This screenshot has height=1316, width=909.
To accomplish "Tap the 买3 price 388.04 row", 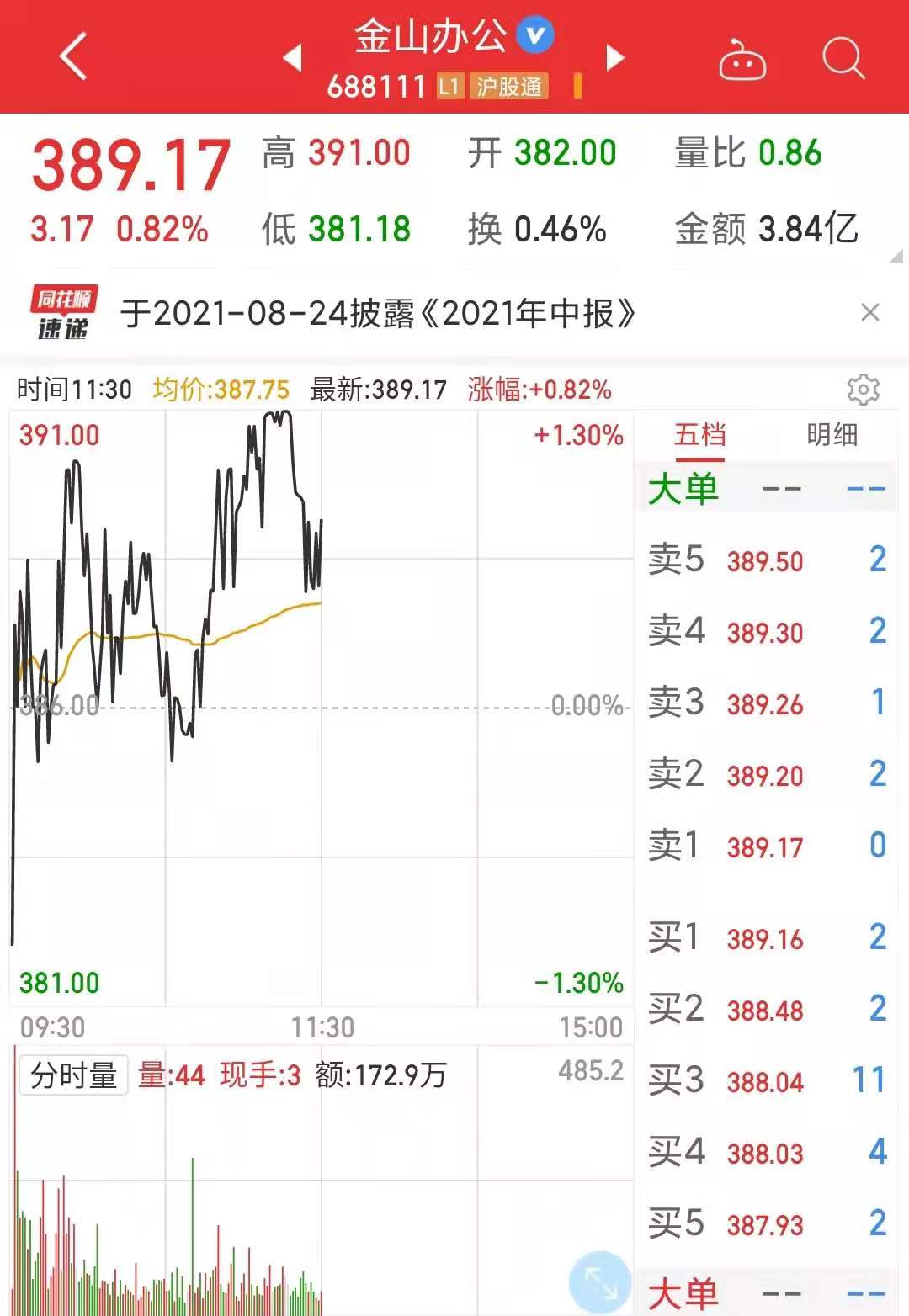I will pyautogui.click(x=765, y=1083).
